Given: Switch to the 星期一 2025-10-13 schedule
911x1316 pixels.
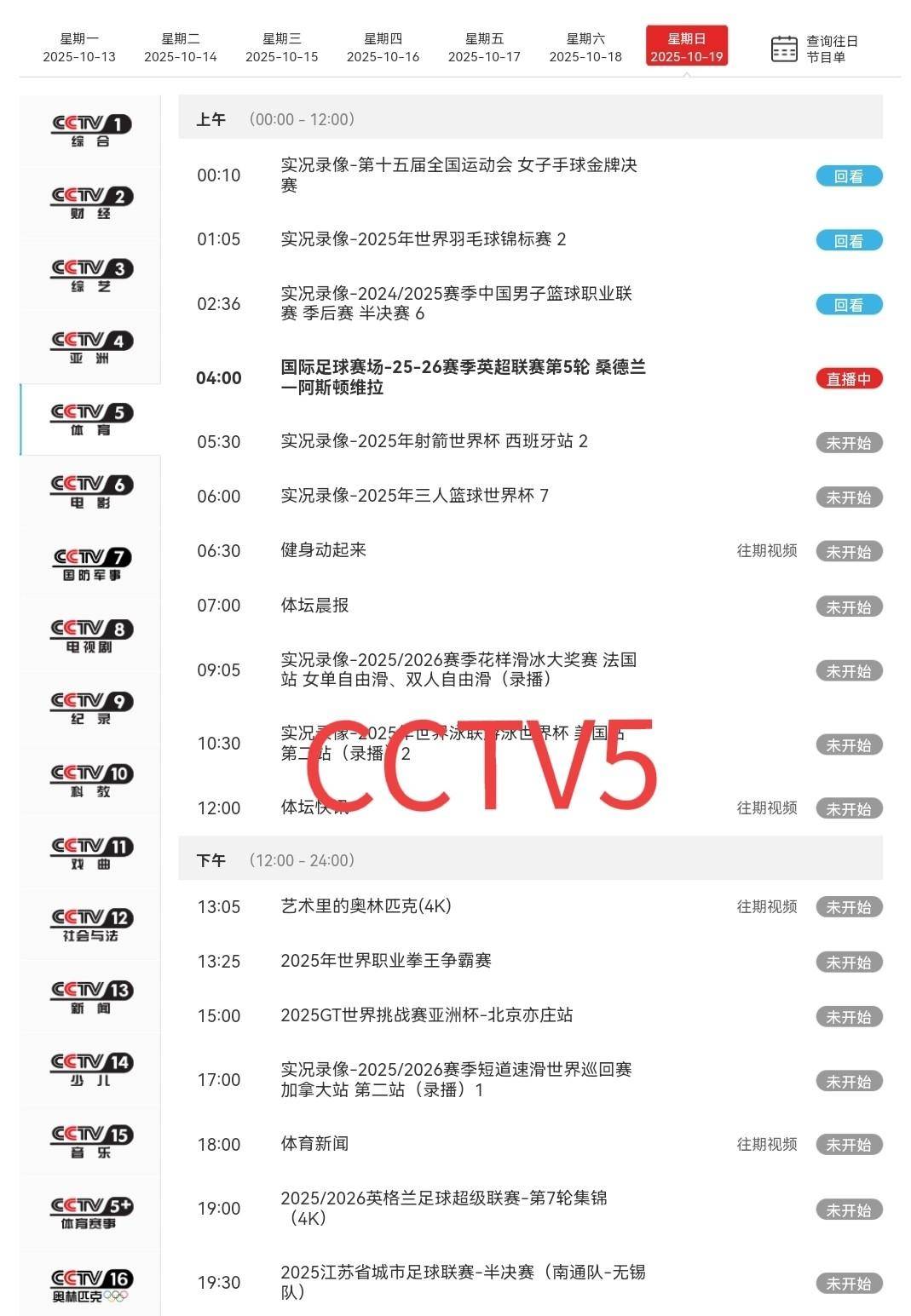Looking at the screenshot, I should pyautogui.click(x=79, y=48).
